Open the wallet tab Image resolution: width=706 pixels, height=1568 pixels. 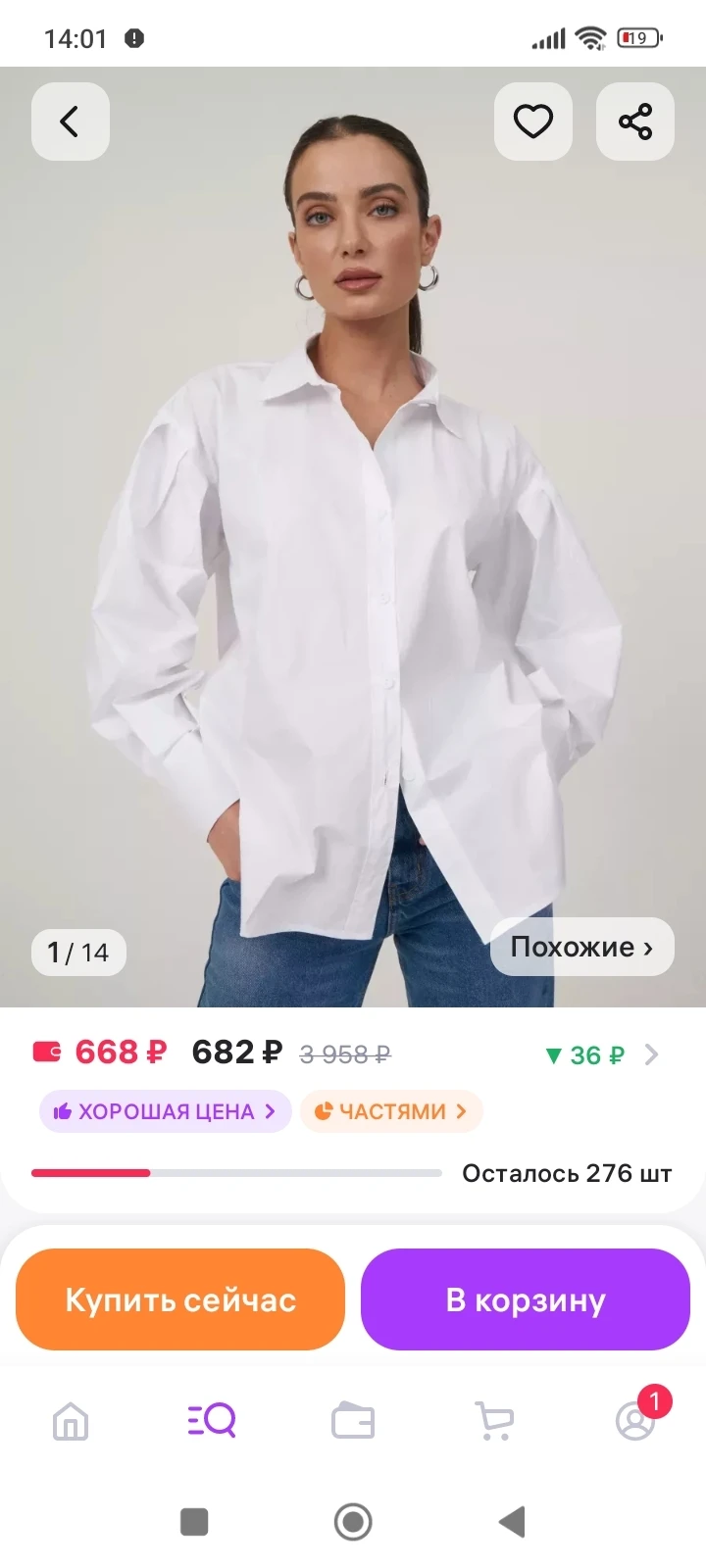[353, 1420]
